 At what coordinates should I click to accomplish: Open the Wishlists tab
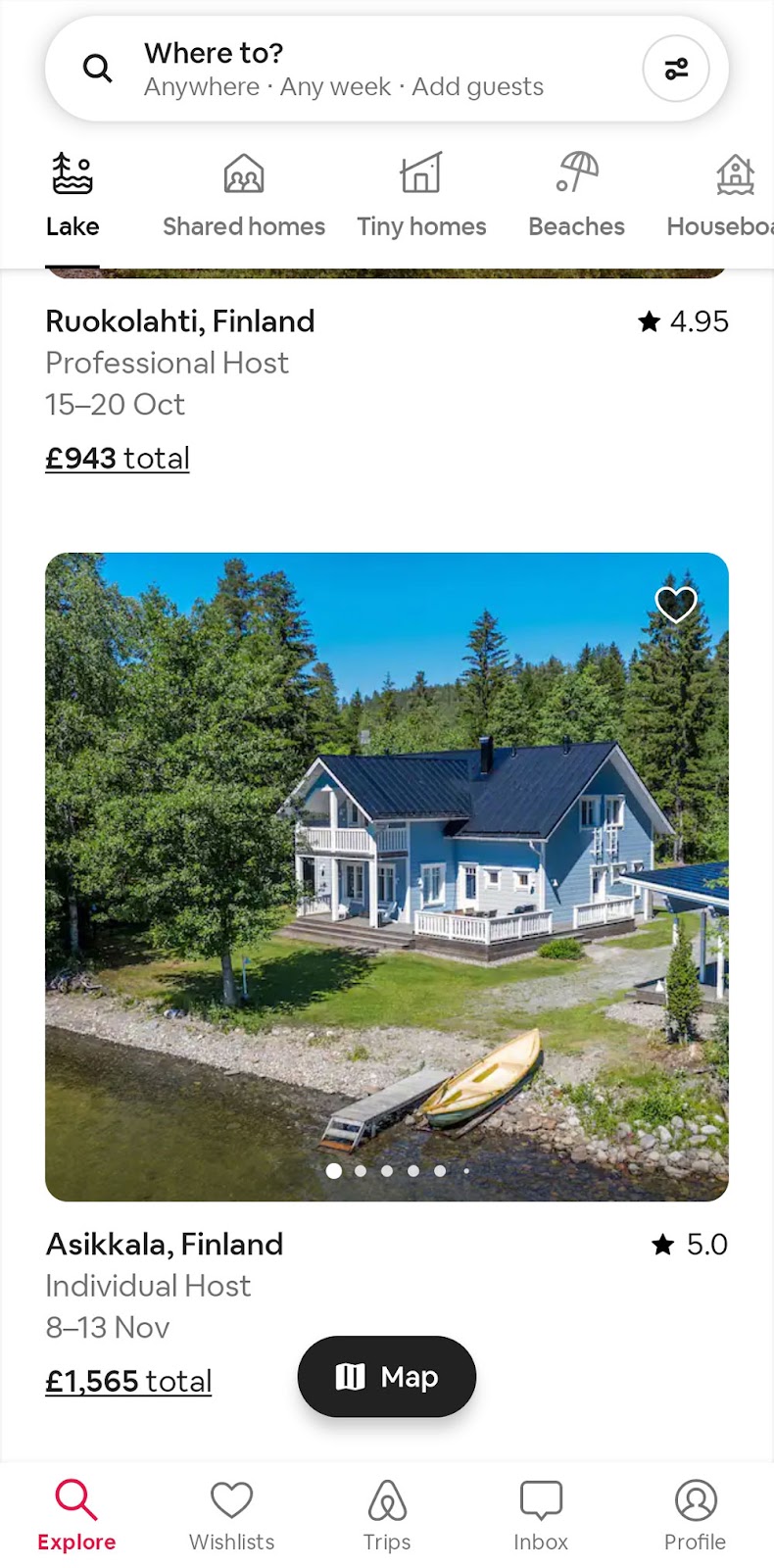pyautogui.click(x=231, y=1515)
